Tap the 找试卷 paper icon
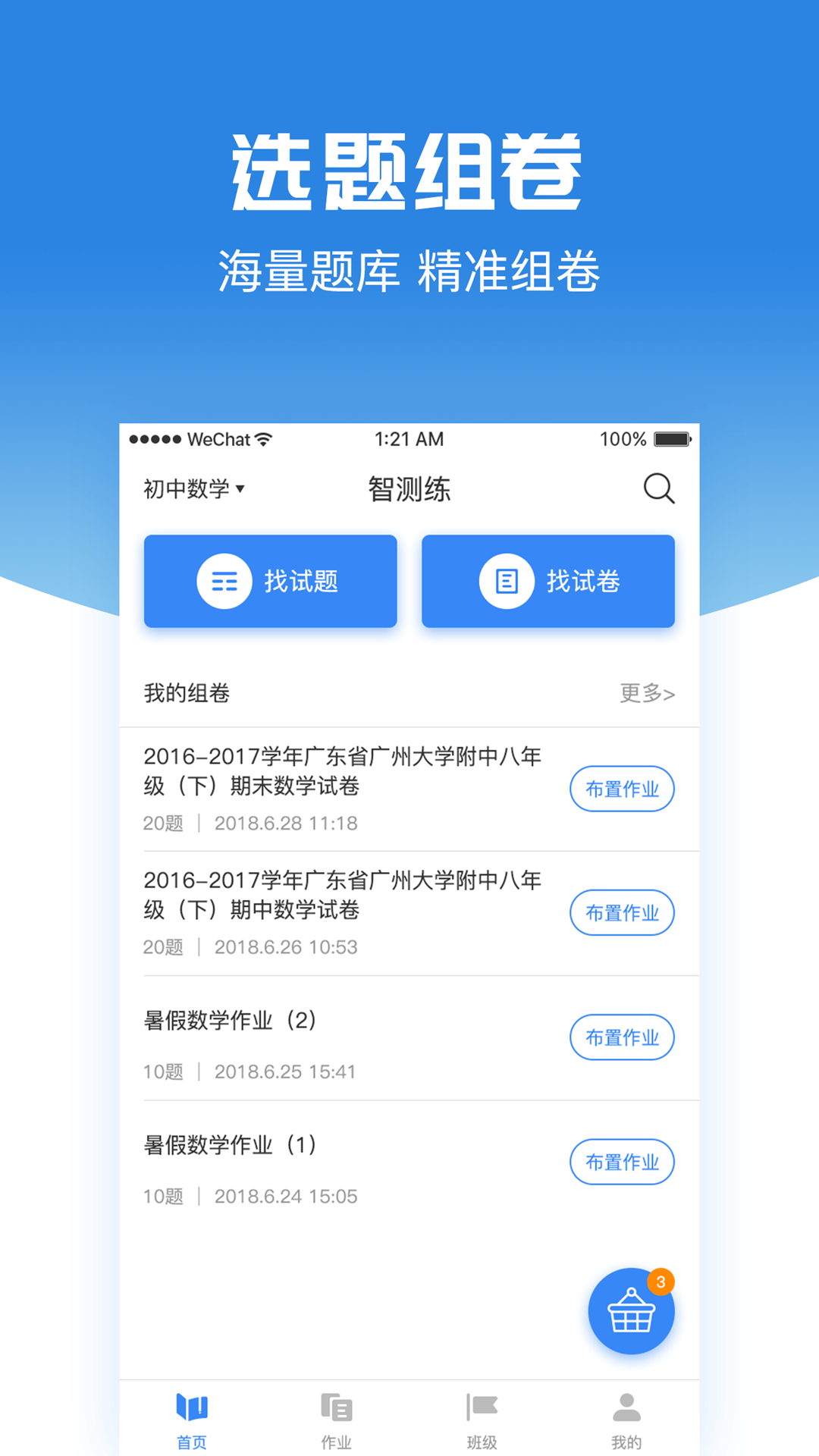Viewport: 819px width, 1456px height. pyautogui.click(x=507, y=581)
